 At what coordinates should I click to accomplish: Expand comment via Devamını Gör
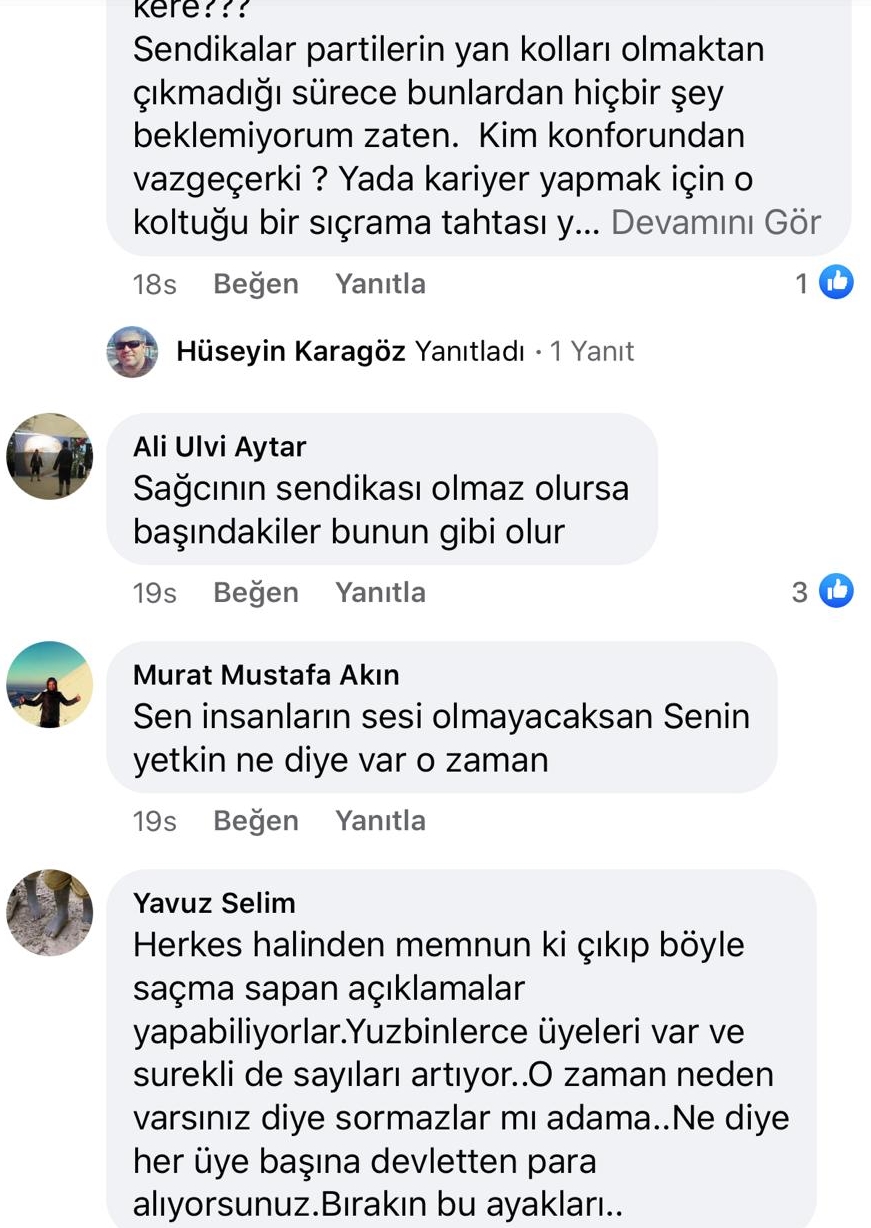pyautogui.click(x=715, y=222)
